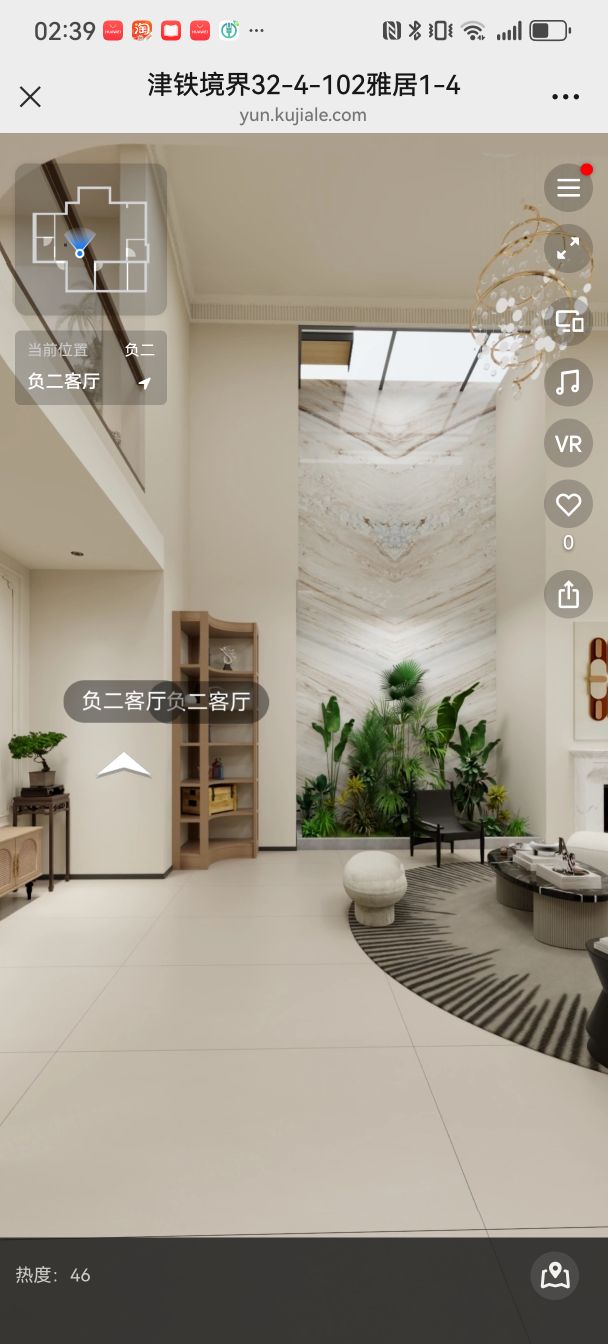The height and width of the screenshot is (1344, 608).
Task: Move to 负二客厅 hotspot arrow
Action: click(x=124, y=766)
